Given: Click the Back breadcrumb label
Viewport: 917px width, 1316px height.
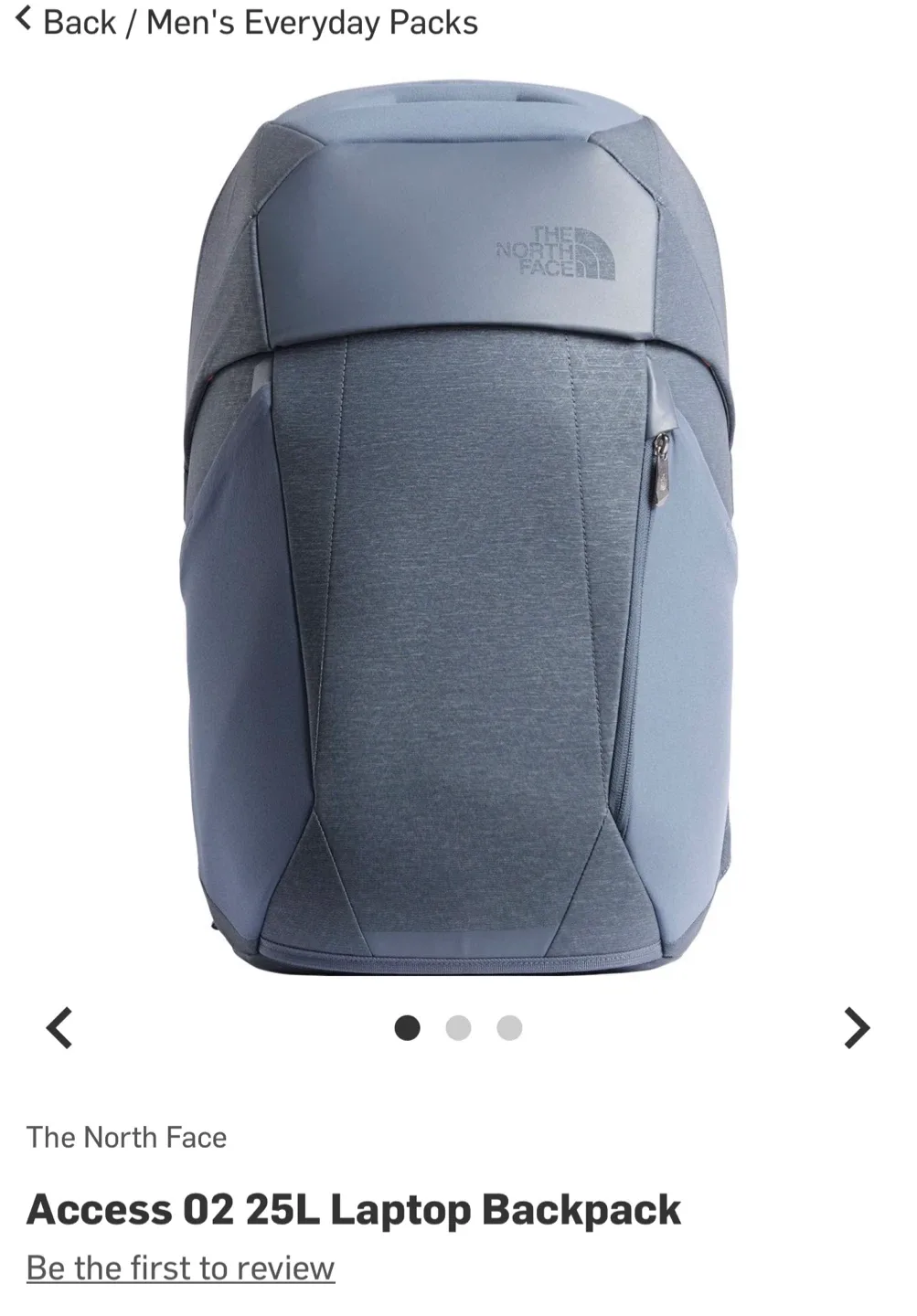Looking at the screenshot, I should tap(80, 22).
